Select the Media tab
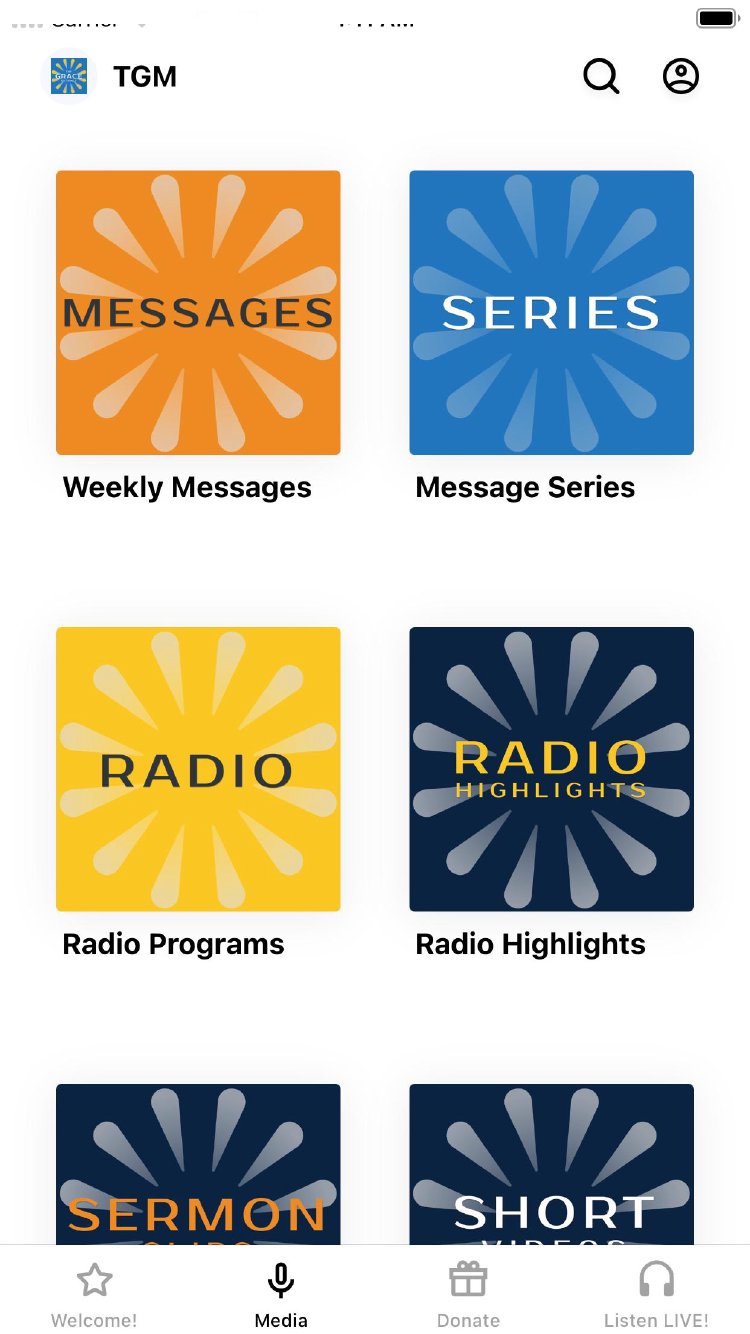 281,1295
